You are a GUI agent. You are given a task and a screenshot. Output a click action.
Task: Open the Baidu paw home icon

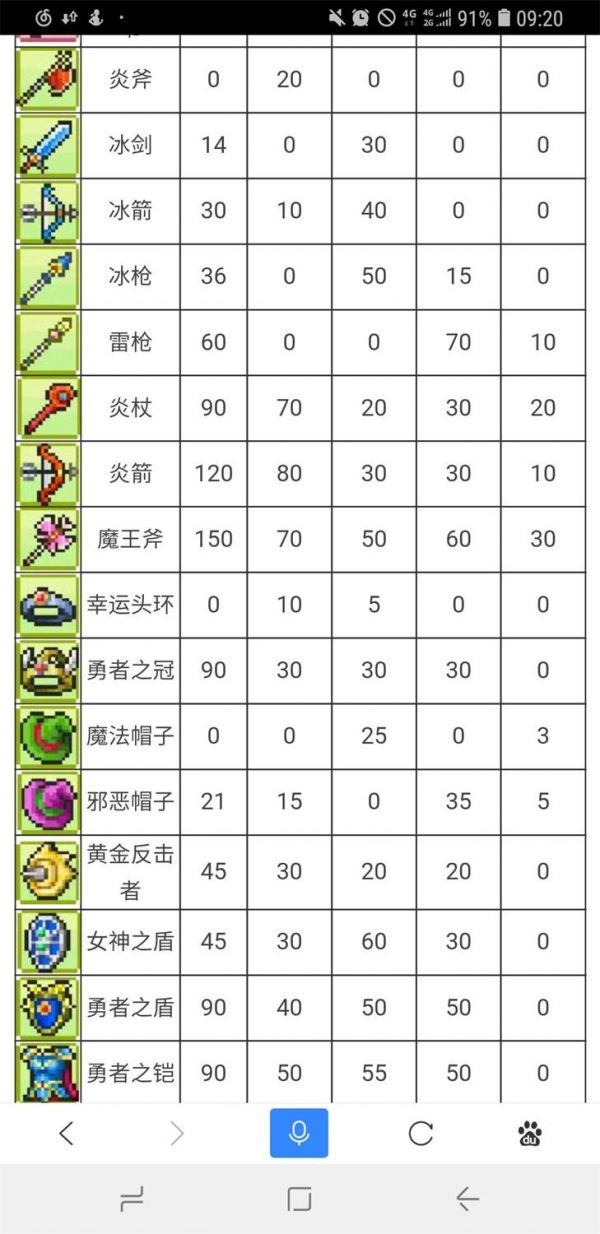click(530, 1133)
